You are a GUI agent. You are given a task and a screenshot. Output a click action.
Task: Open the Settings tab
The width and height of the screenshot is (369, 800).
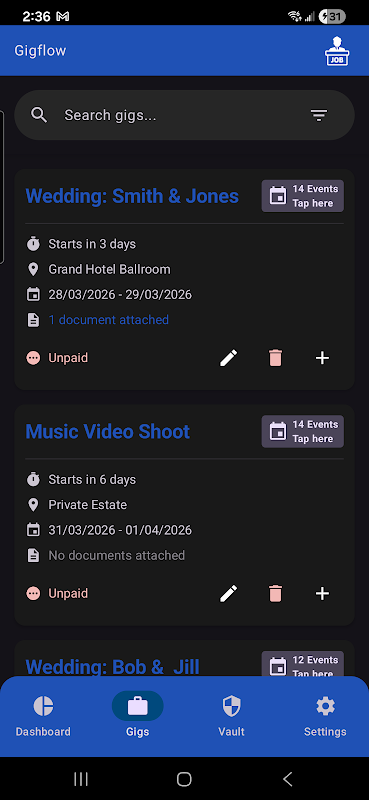click(325, 716)
